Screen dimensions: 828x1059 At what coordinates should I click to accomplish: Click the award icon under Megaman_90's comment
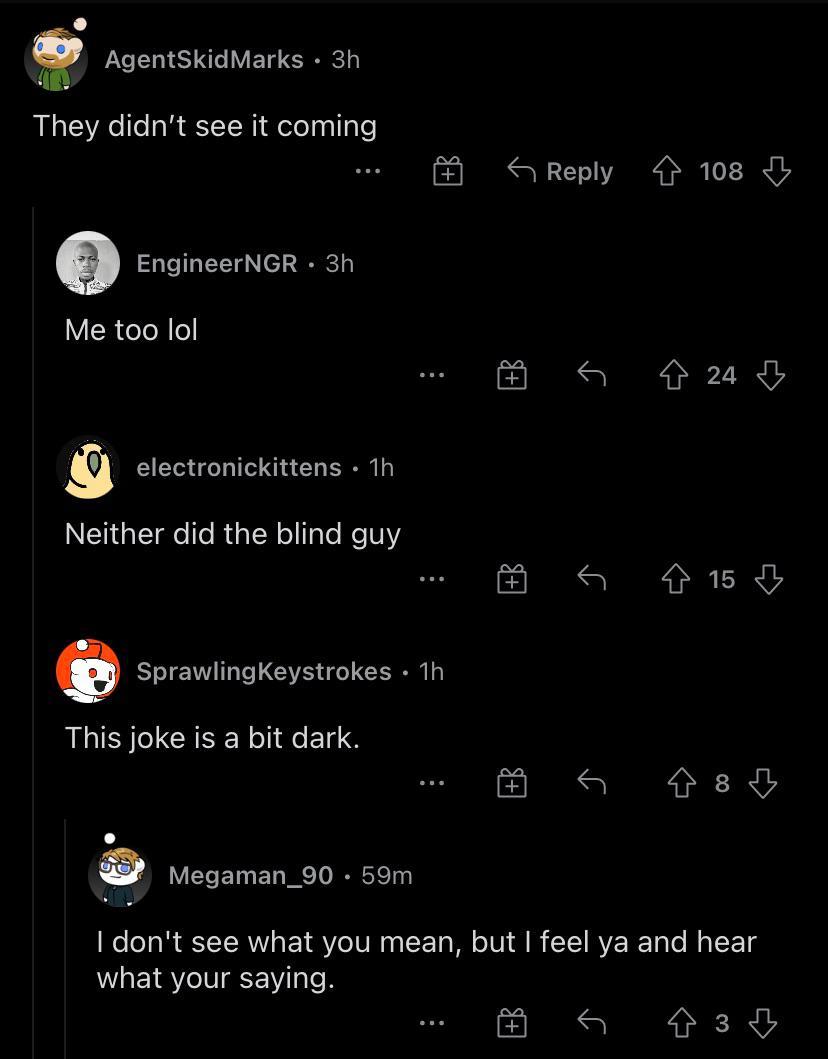pos(511,1023)
